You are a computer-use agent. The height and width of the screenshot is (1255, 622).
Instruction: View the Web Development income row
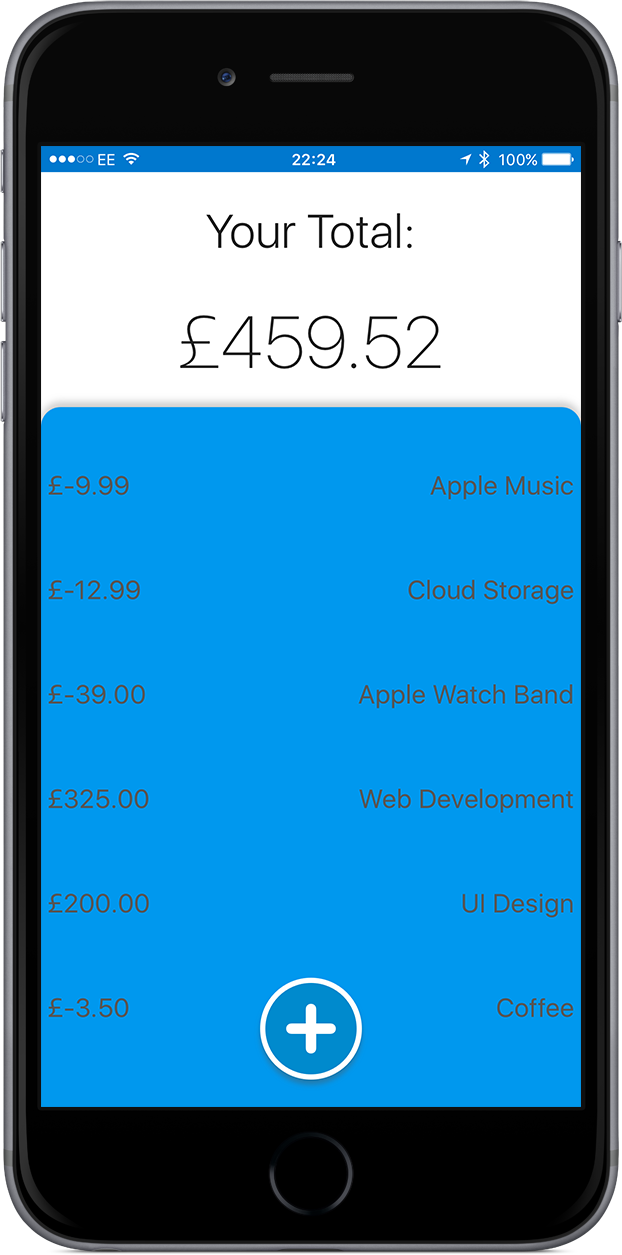click(x=311, y=799)
